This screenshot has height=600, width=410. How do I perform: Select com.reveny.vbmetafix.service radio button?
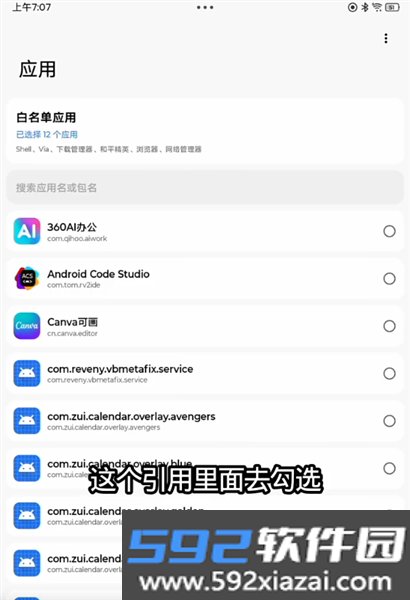[x=389, y=373]
